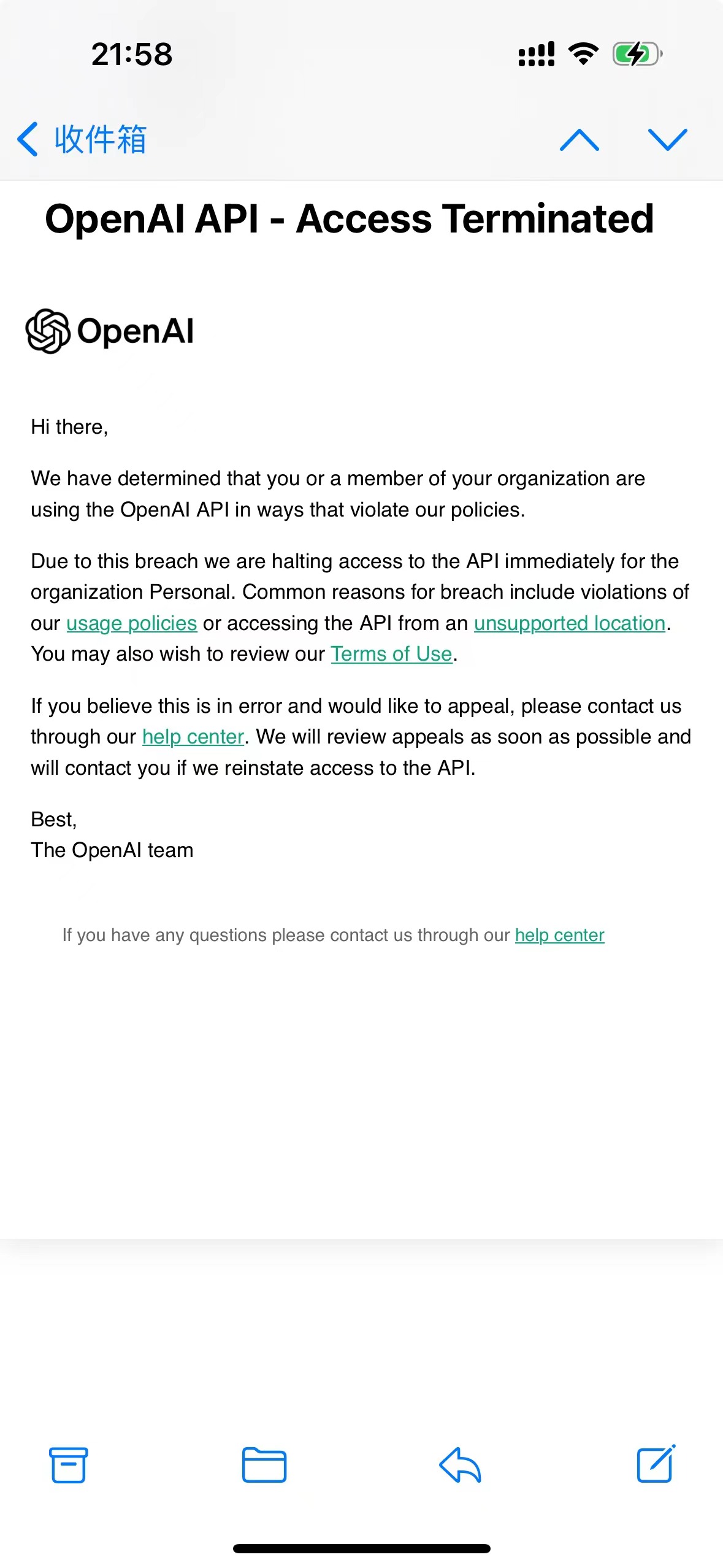The height and width of the screenshot is (1568, 723).
Task: Move this email to a folder
Action: point(264,1465)
